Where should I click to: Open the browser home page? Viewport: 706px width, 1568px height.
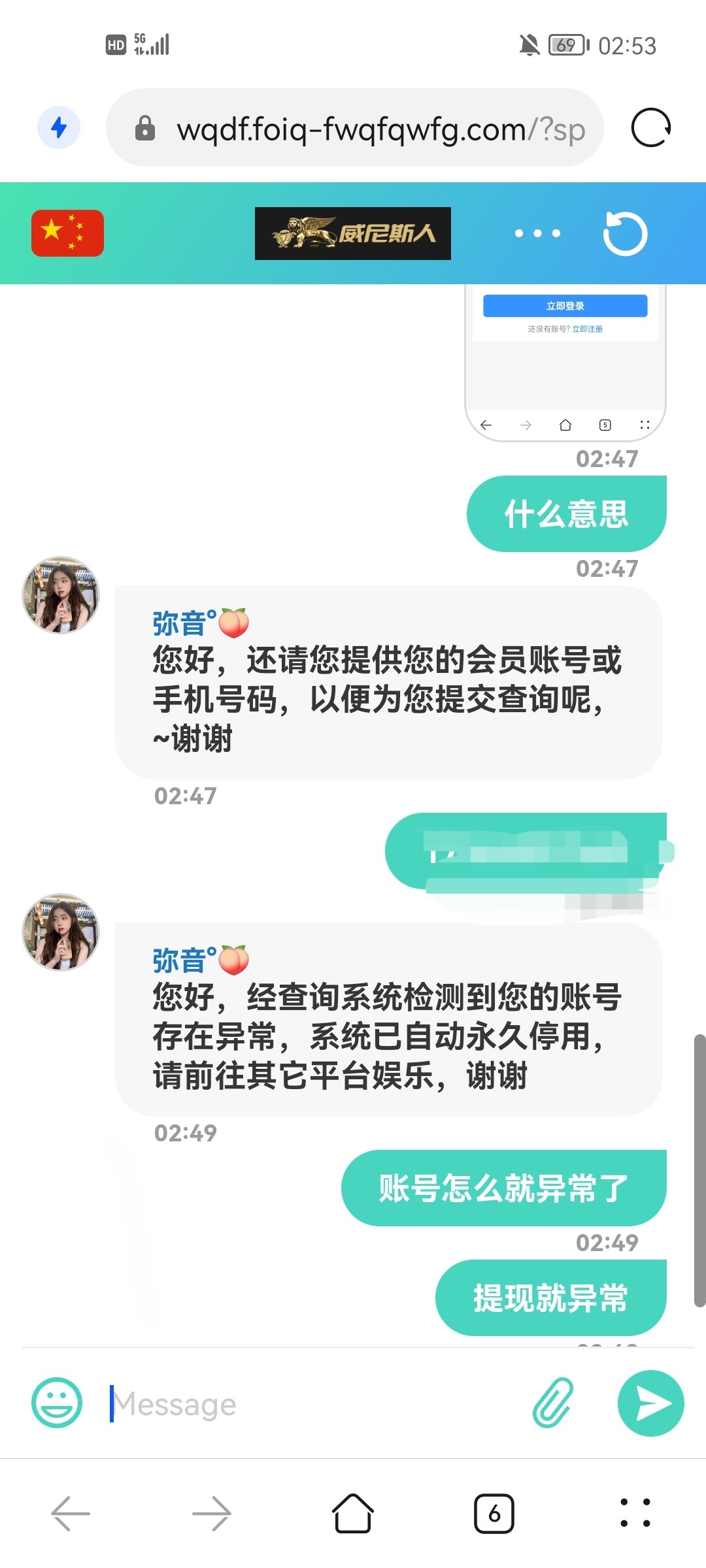click(353, 1513)
